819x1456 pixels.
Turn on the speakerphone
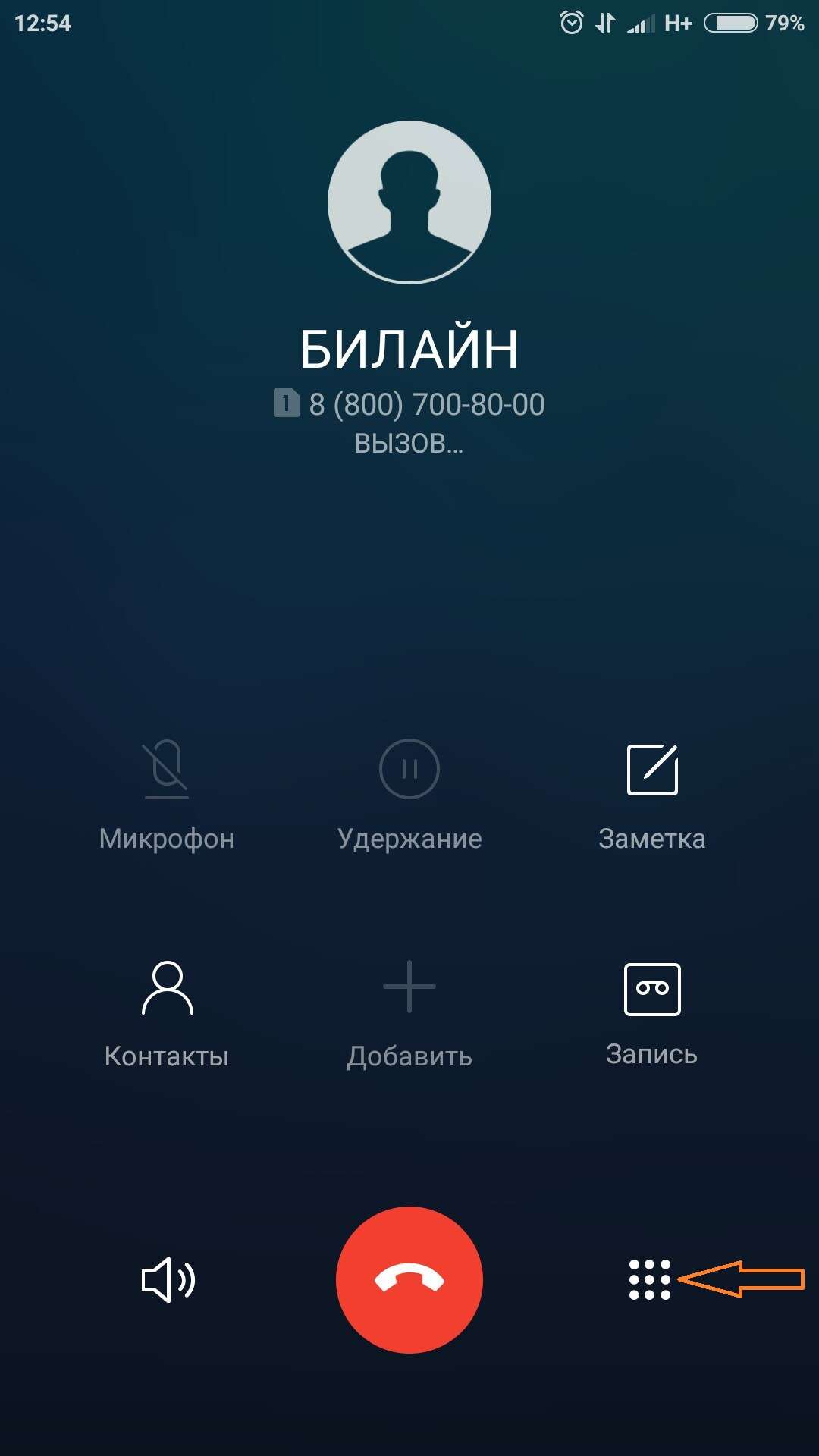coord(168,1280)
